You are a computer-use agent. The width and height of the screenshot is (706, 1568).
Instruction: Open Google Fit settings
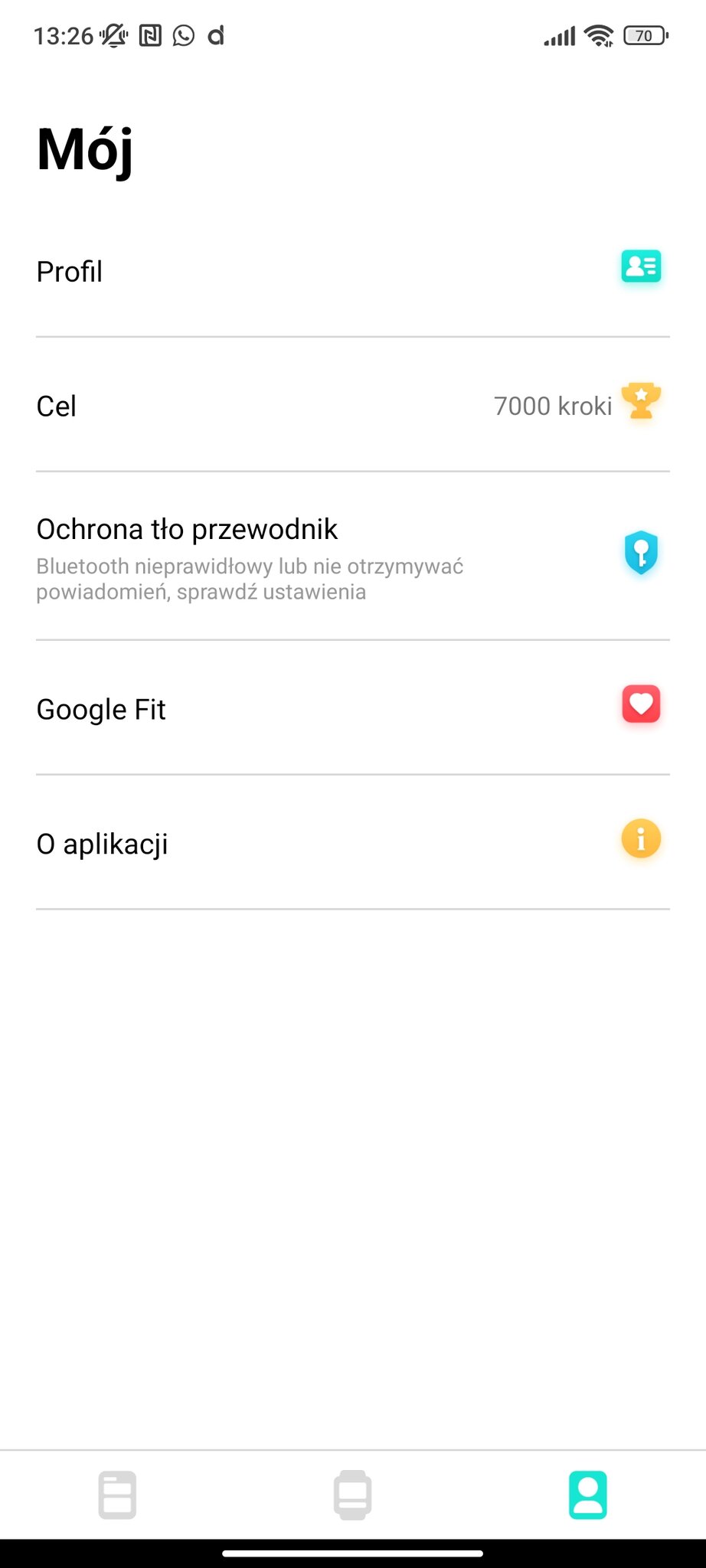point(352,708)
